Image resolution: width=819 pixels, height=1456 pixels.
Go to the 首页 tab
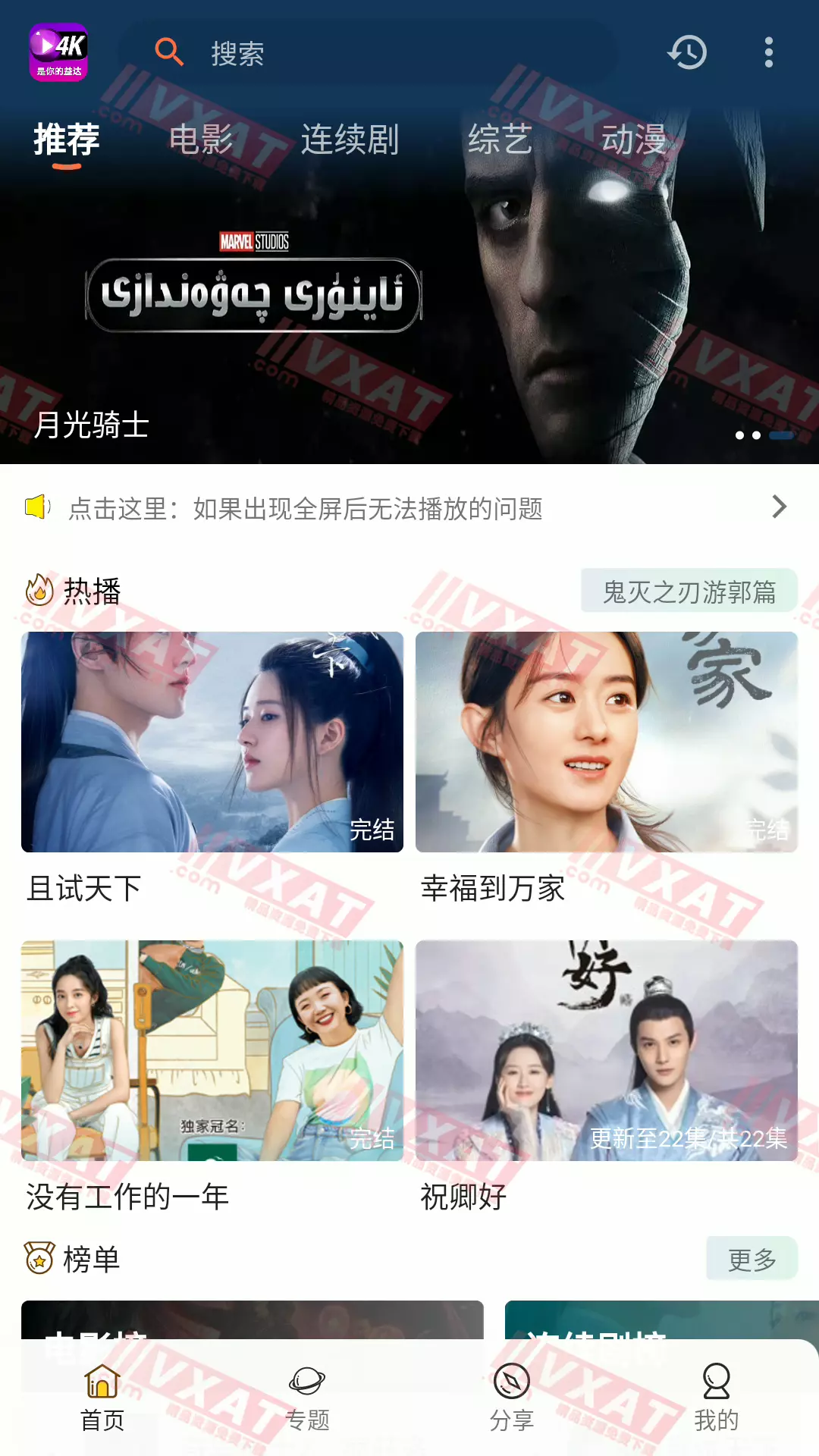pos(102,1397)
